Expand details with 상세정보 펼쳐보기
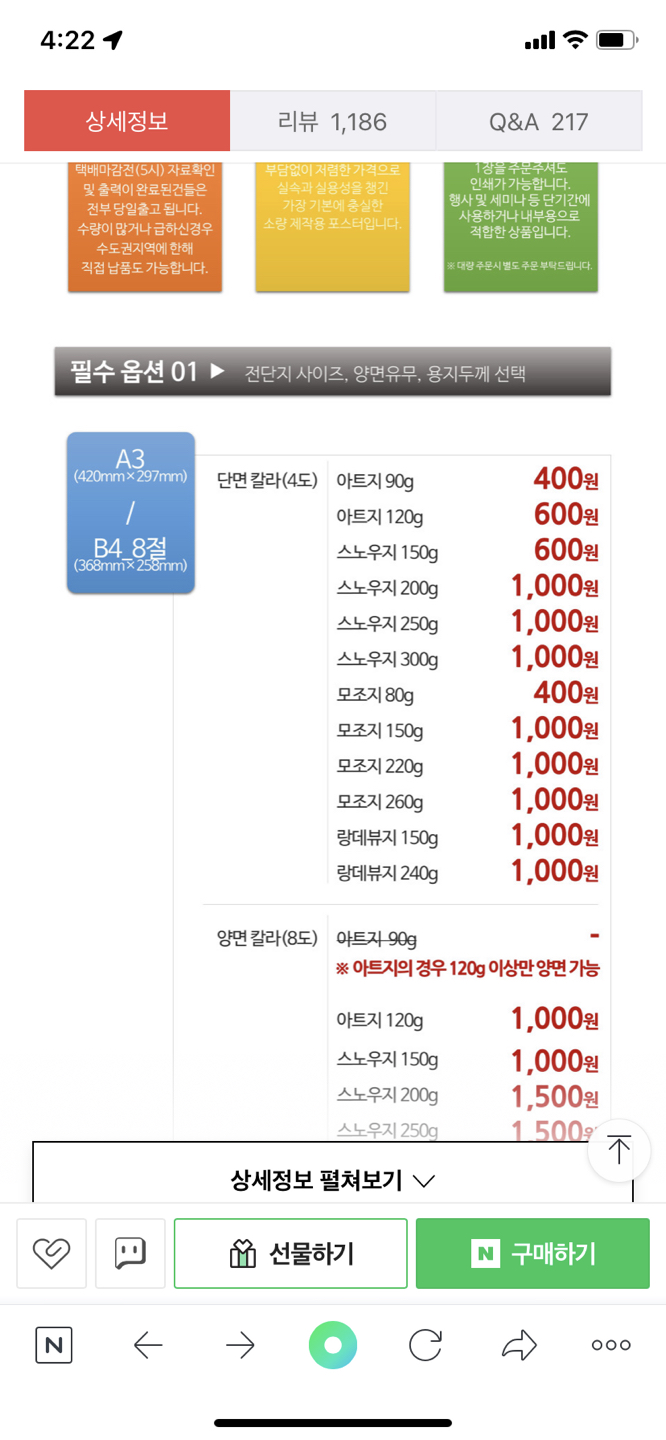 pos(333,1180)
